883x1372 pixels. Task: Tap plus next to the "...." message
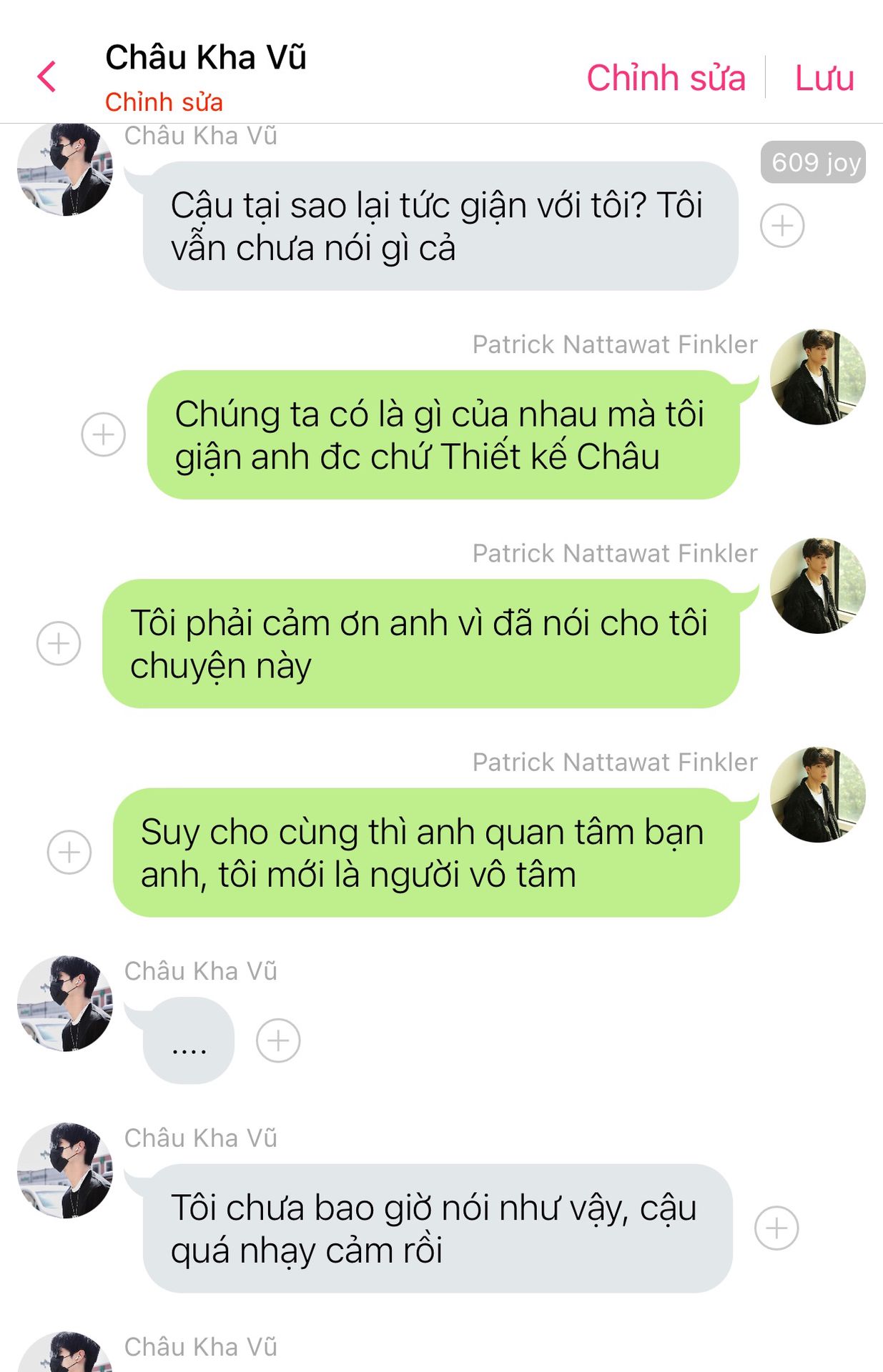278,1040
